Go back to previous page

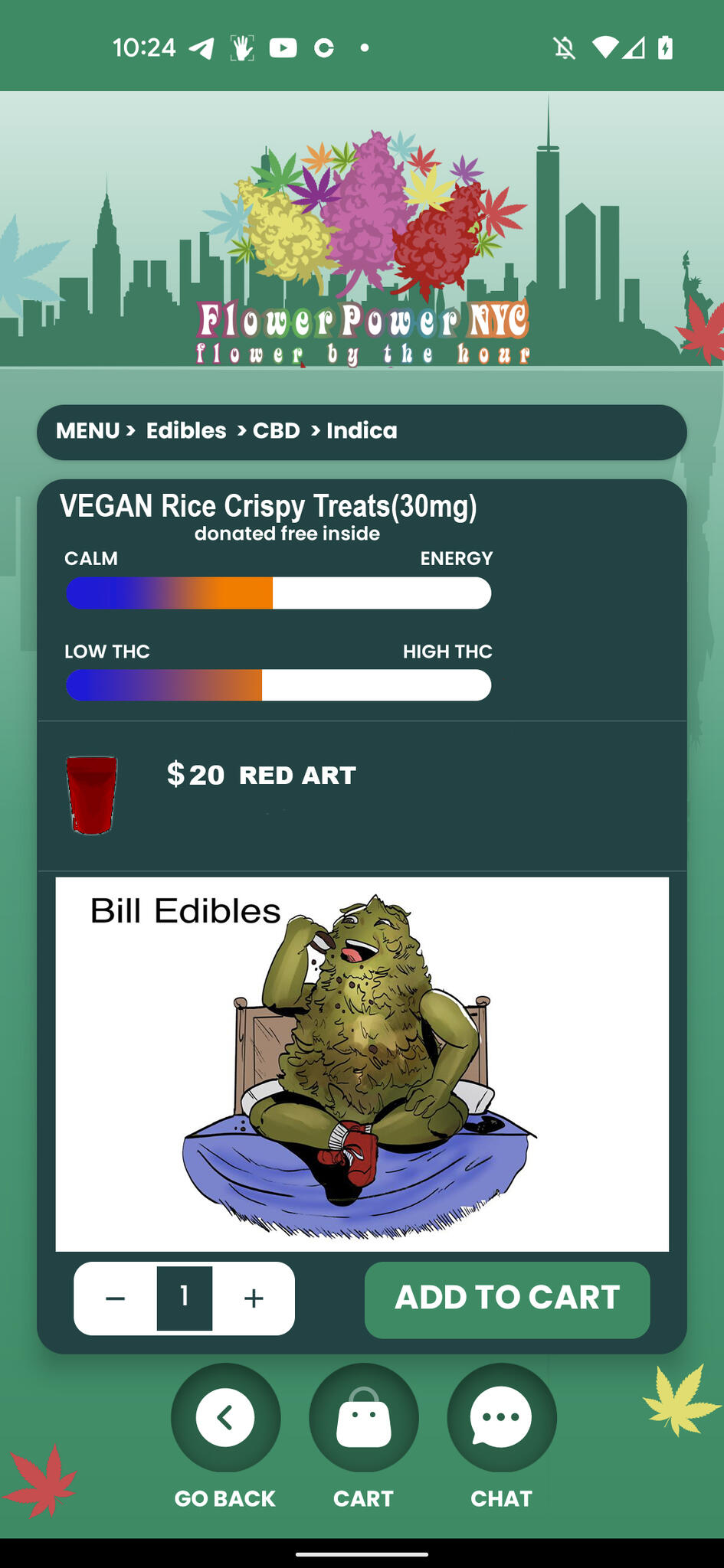(225, 1418)
